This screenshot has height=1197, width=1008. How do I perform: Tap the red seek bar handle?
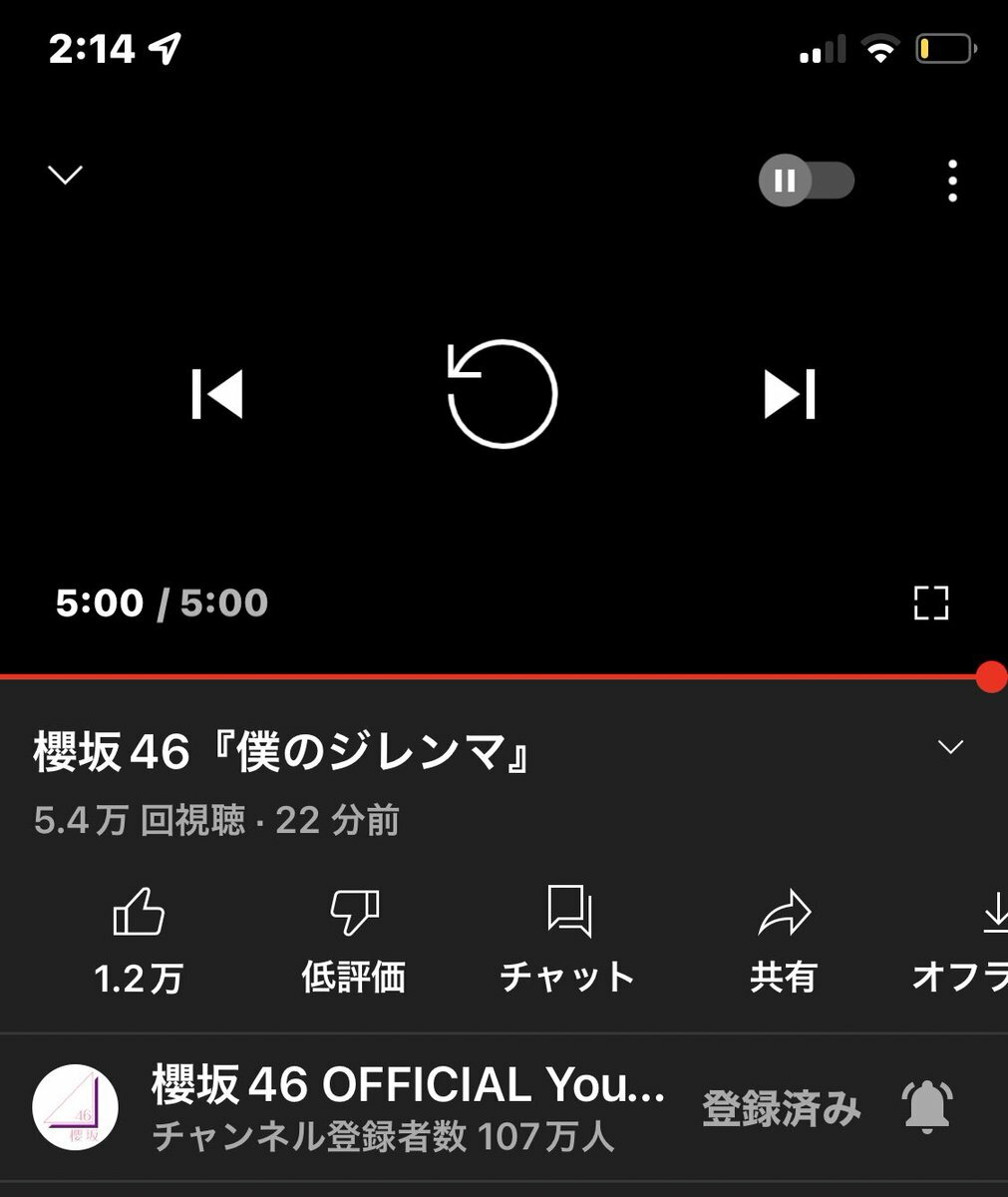point(991,676)
